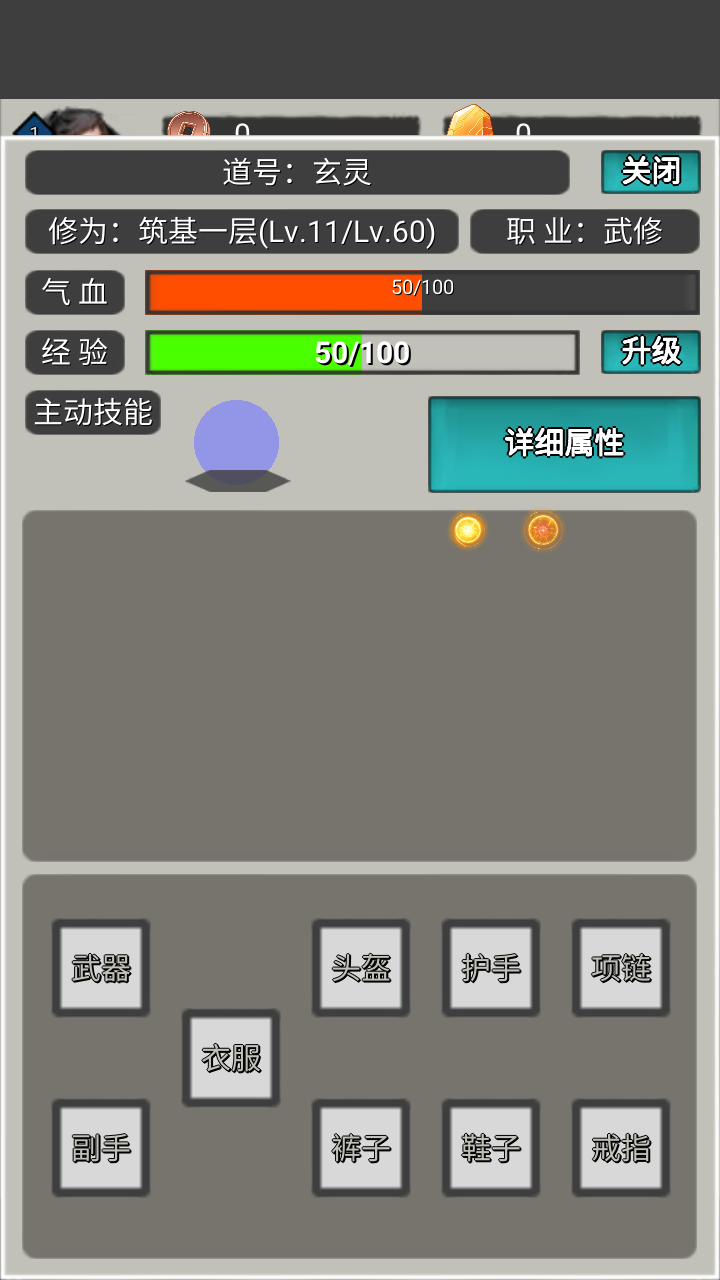
Task: Open the 项链 necklace slot
Action: pyautogui.click(x=621, y=968)
